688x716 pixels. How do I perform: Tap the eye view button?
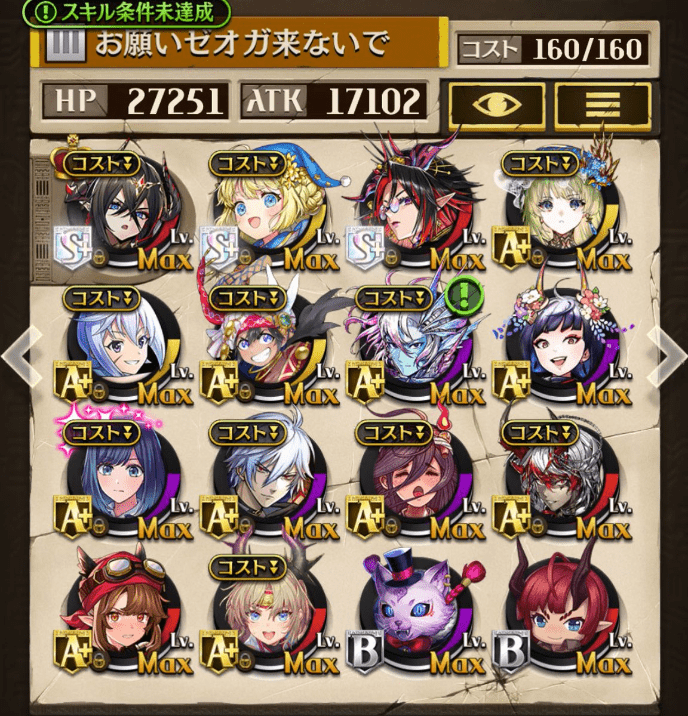[497, 103]
